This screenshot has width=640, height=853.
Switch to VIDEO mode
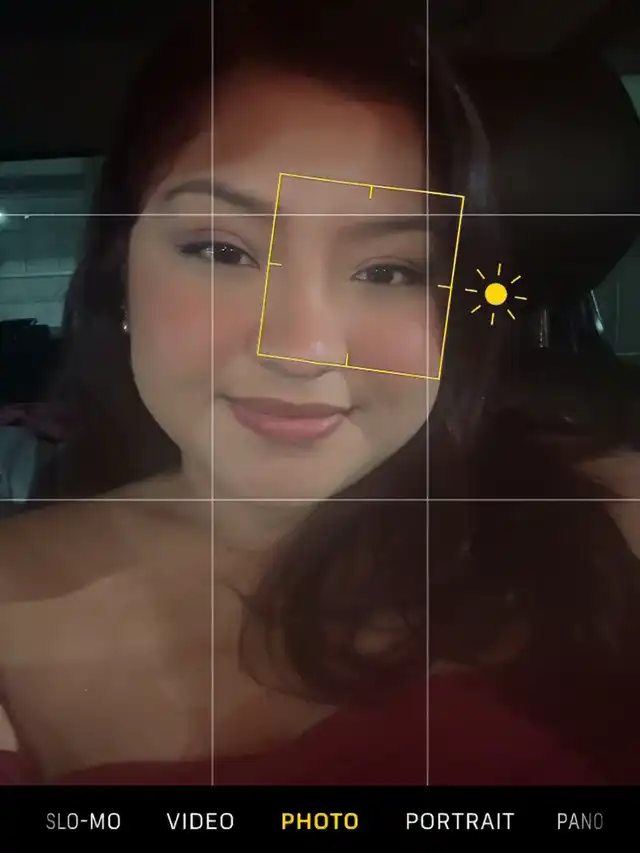tap(200, 822)
